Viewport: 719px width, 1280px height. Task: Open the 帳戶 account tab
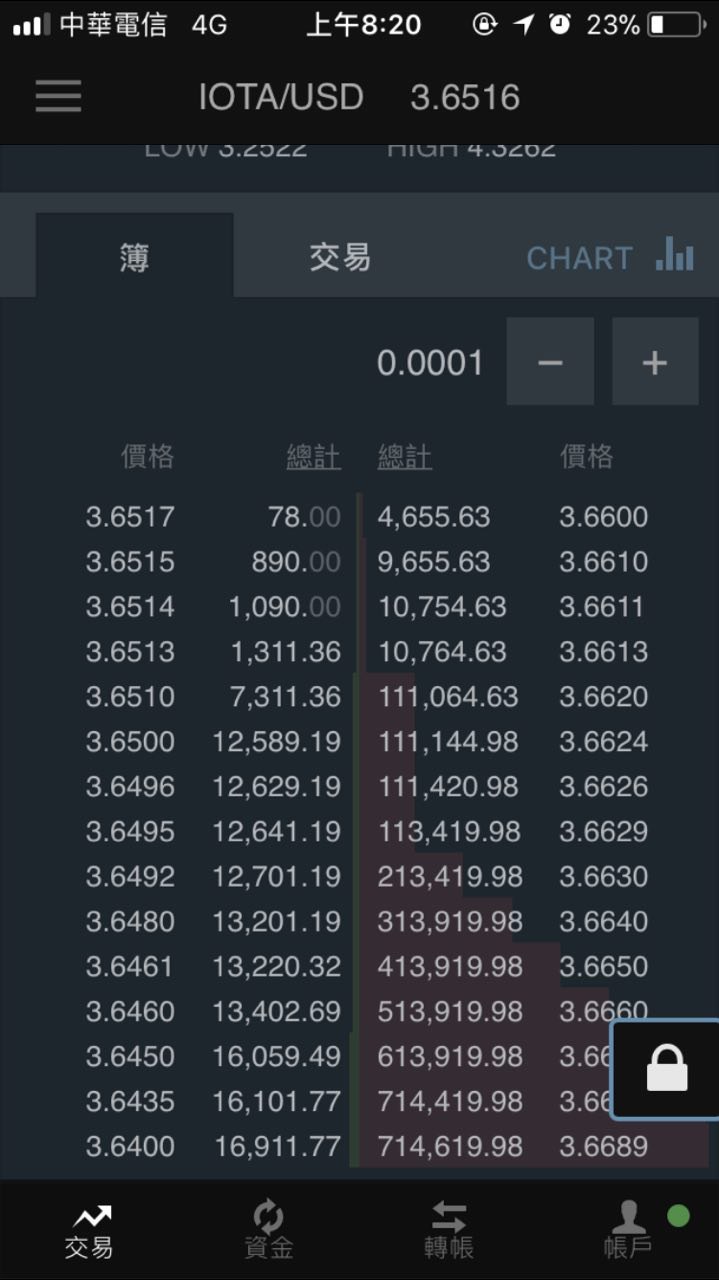point(629,1230)
